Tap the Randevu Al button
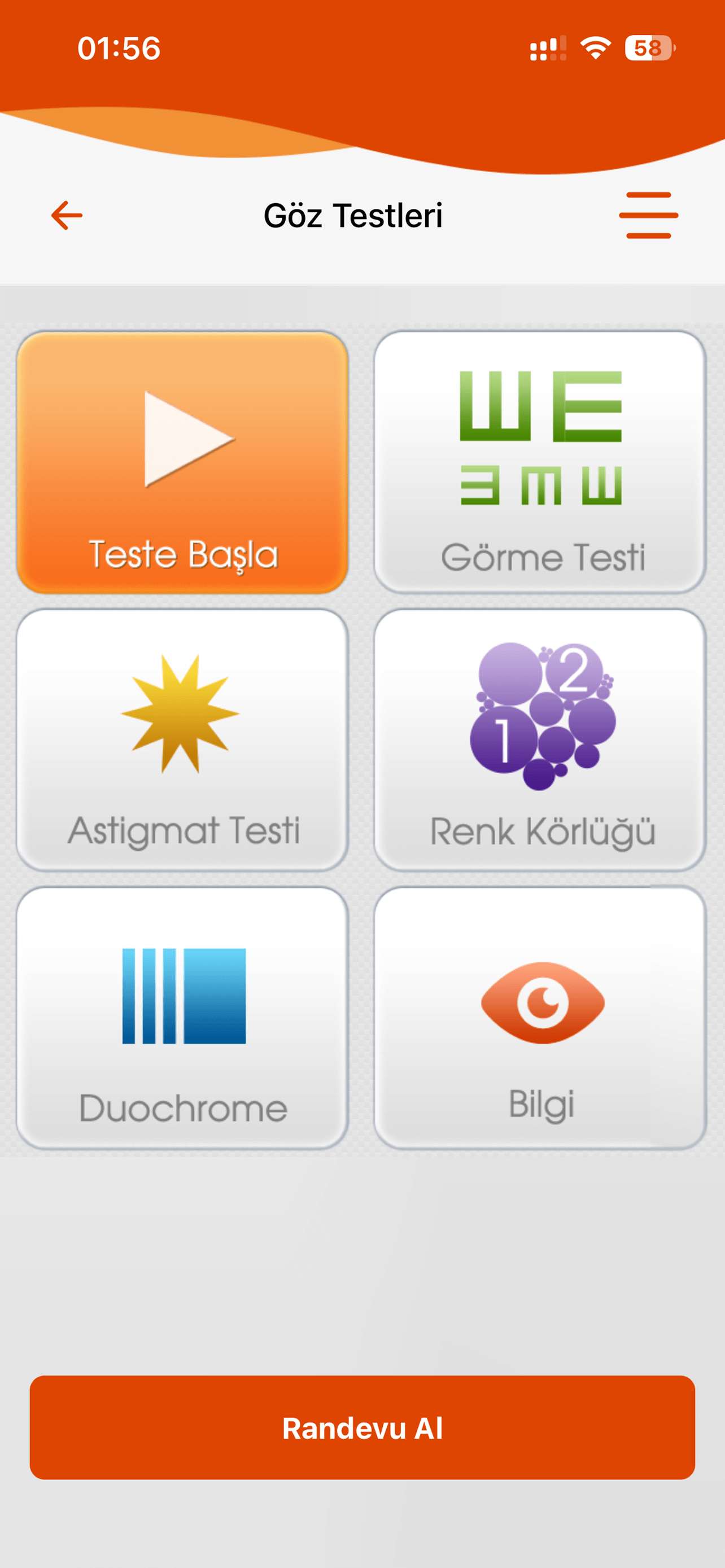Screen dimensions: 725x1568 362,1427
